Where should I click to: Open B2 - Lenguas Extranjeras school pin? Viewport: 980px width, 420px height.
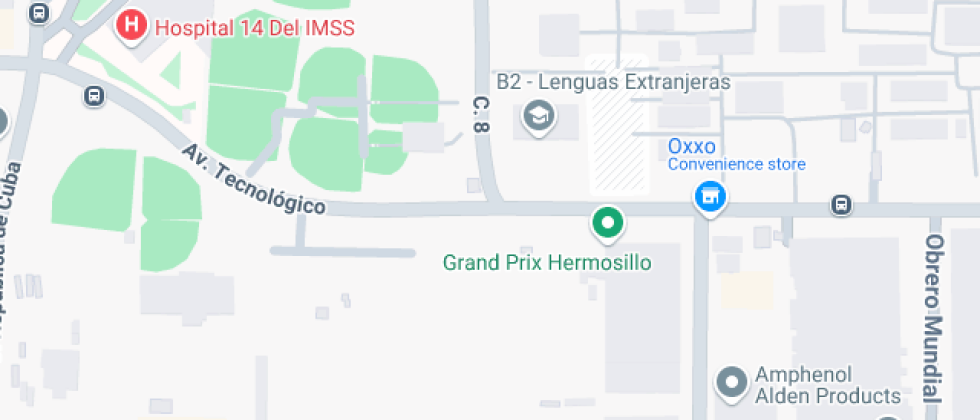pos(538,117)
